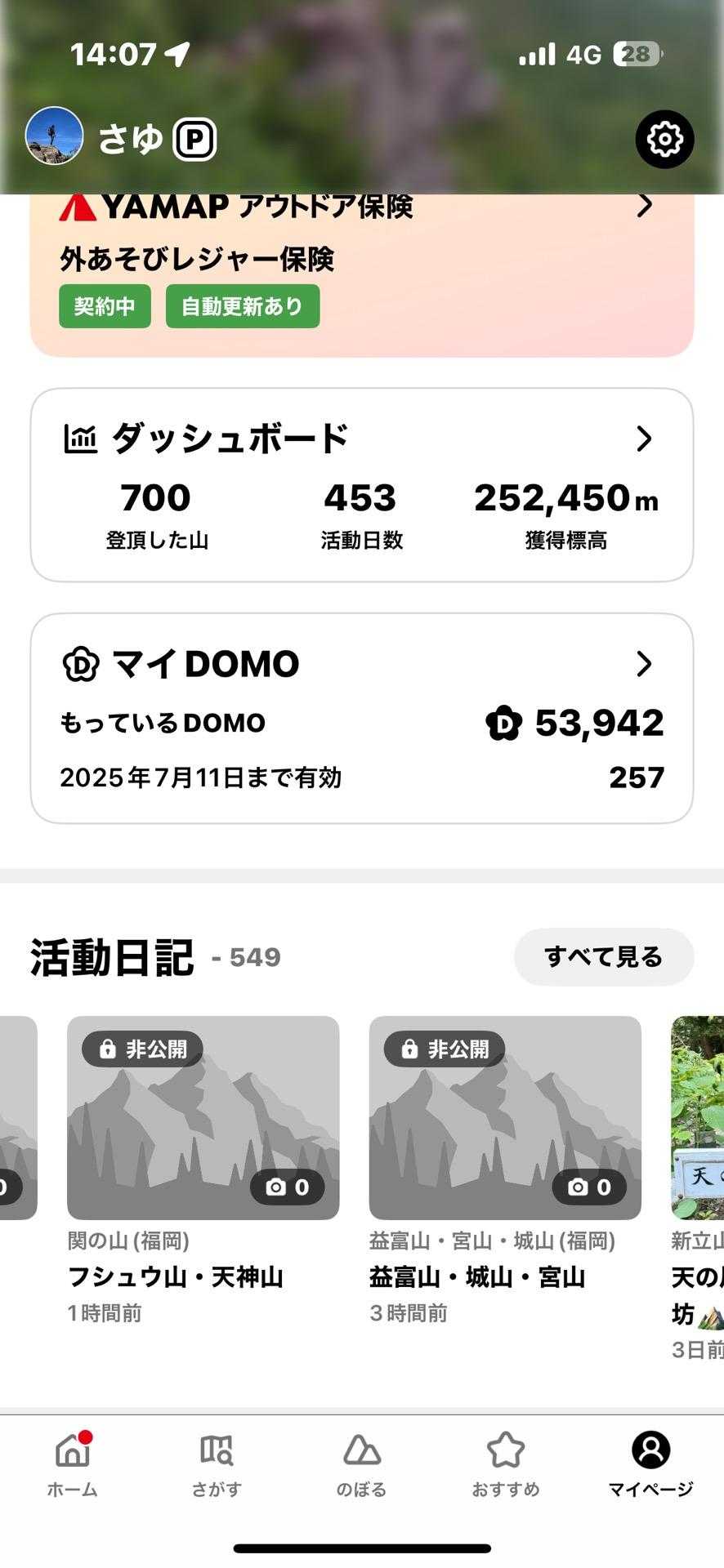Select the おすすめ tab
724x1568 pixels.
pos(506,1465)
